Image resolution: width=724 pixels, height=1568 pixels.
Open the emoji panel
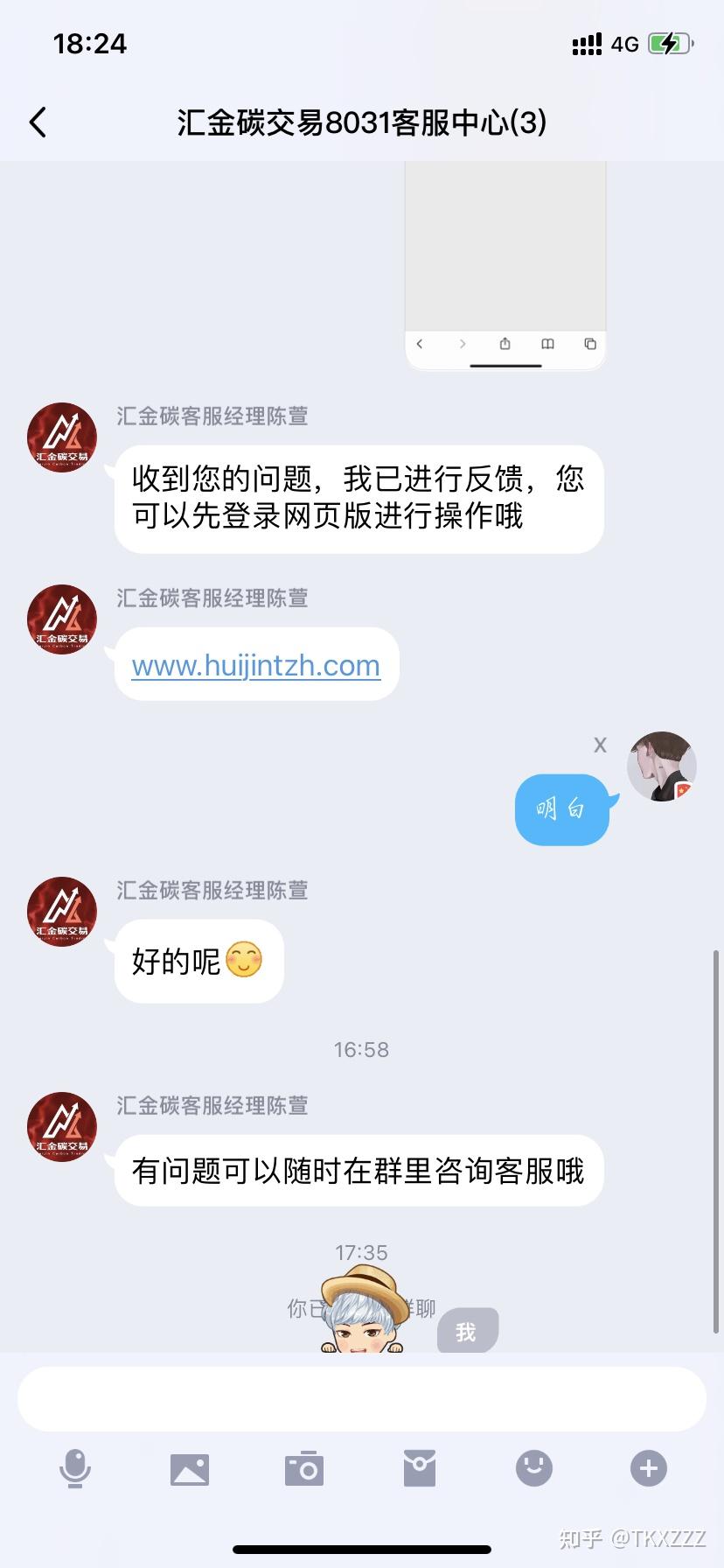tap(533, 1467)
